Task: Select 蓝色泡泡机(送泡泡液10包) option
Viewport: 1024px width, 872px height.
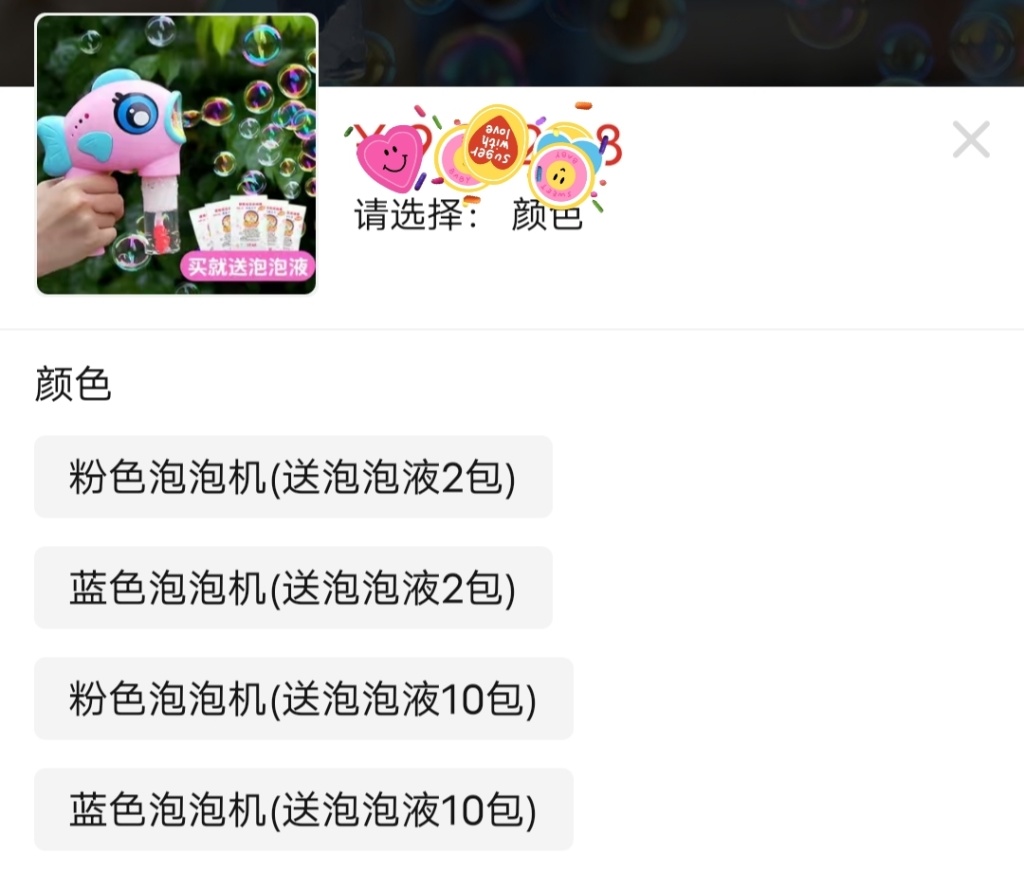Action: 303,810
